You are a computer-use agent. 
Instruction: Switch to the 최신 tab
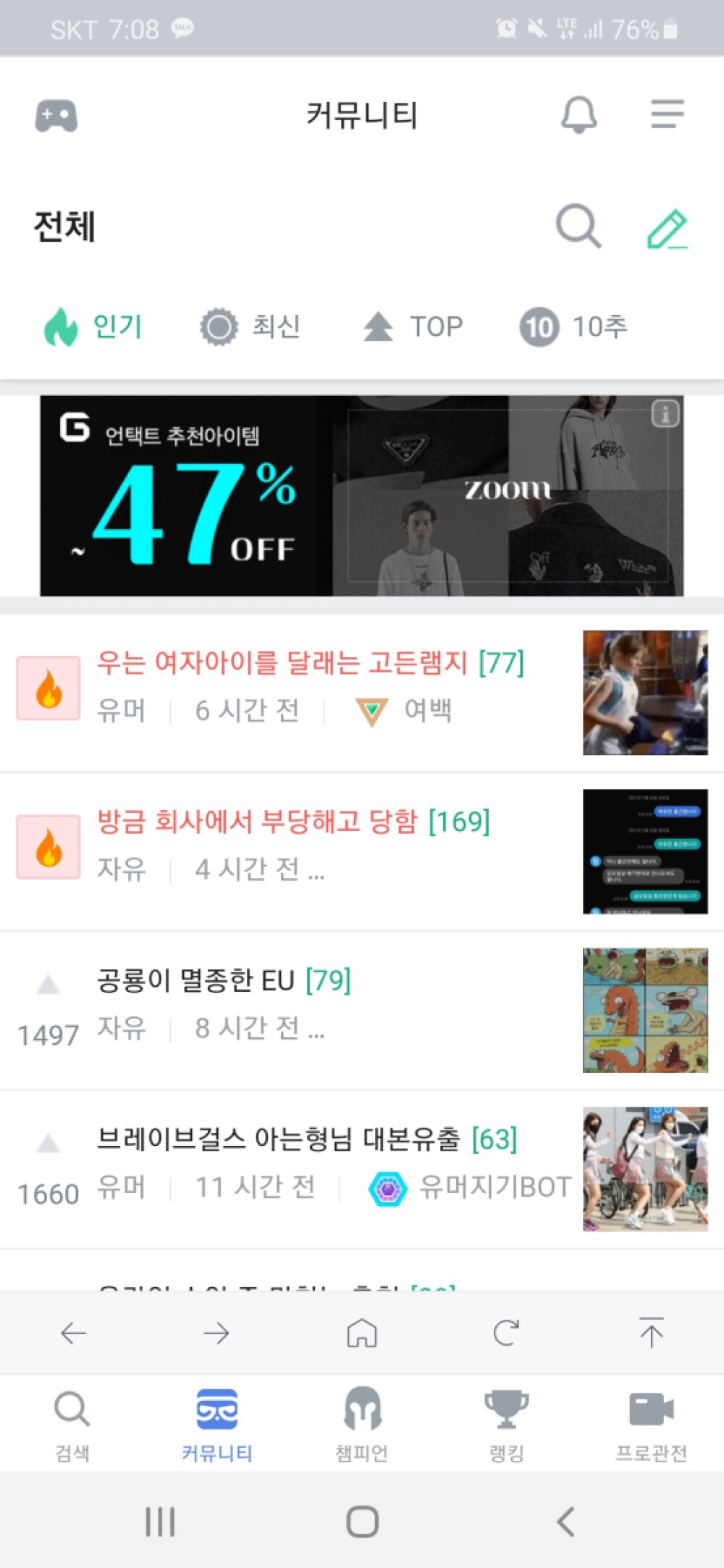tap(251, 326)
